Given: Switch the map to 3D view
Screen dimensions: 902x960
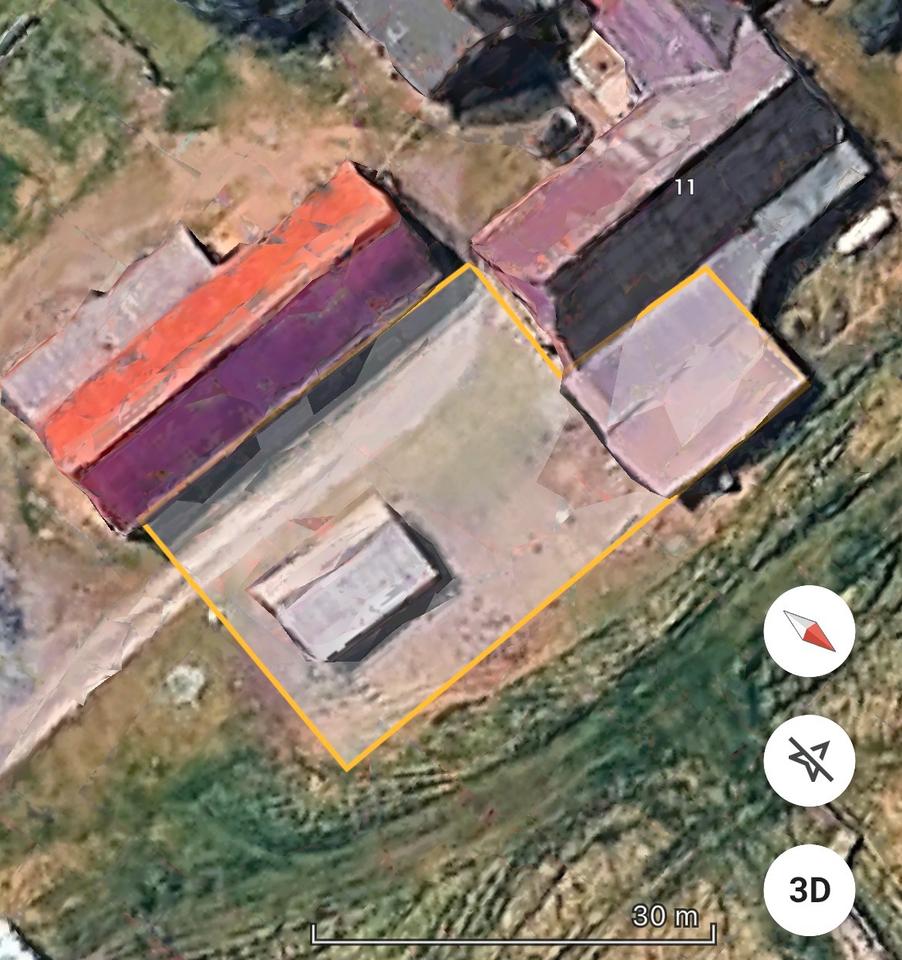Looking at the screenshot, I should click(x=809, y=890).
